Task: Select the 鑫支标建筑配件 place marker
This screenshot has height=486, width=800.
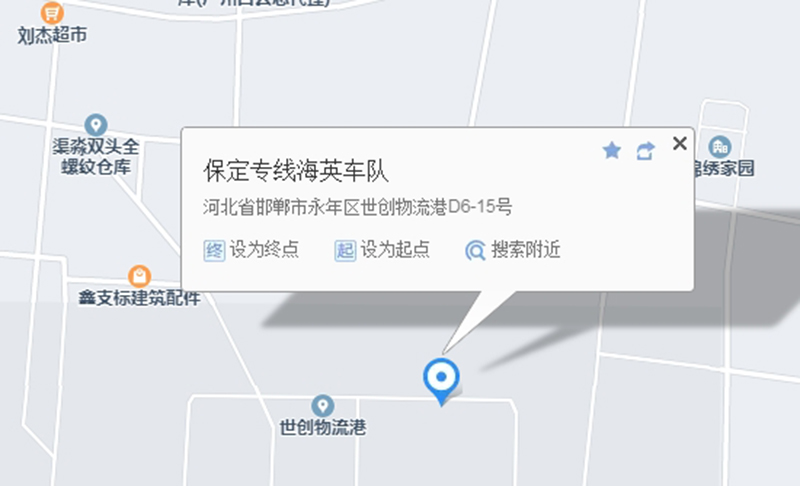Action: coord(140,275)
